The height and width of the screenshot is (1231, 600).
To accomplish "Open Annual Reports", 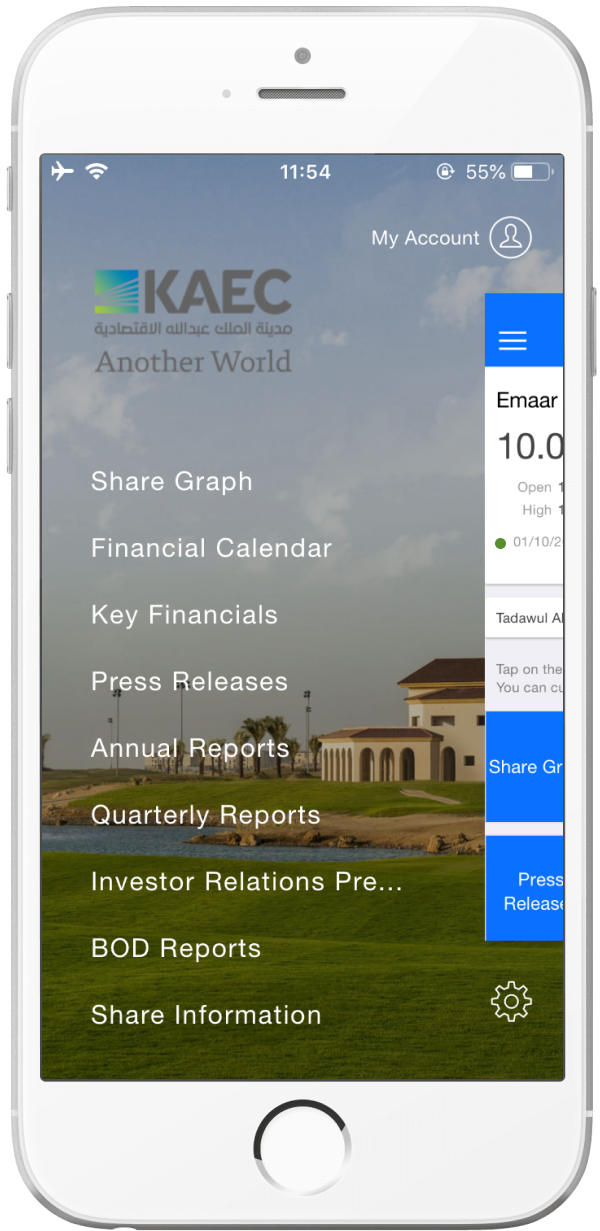I will pyautogui.click(x=190, y=748).
